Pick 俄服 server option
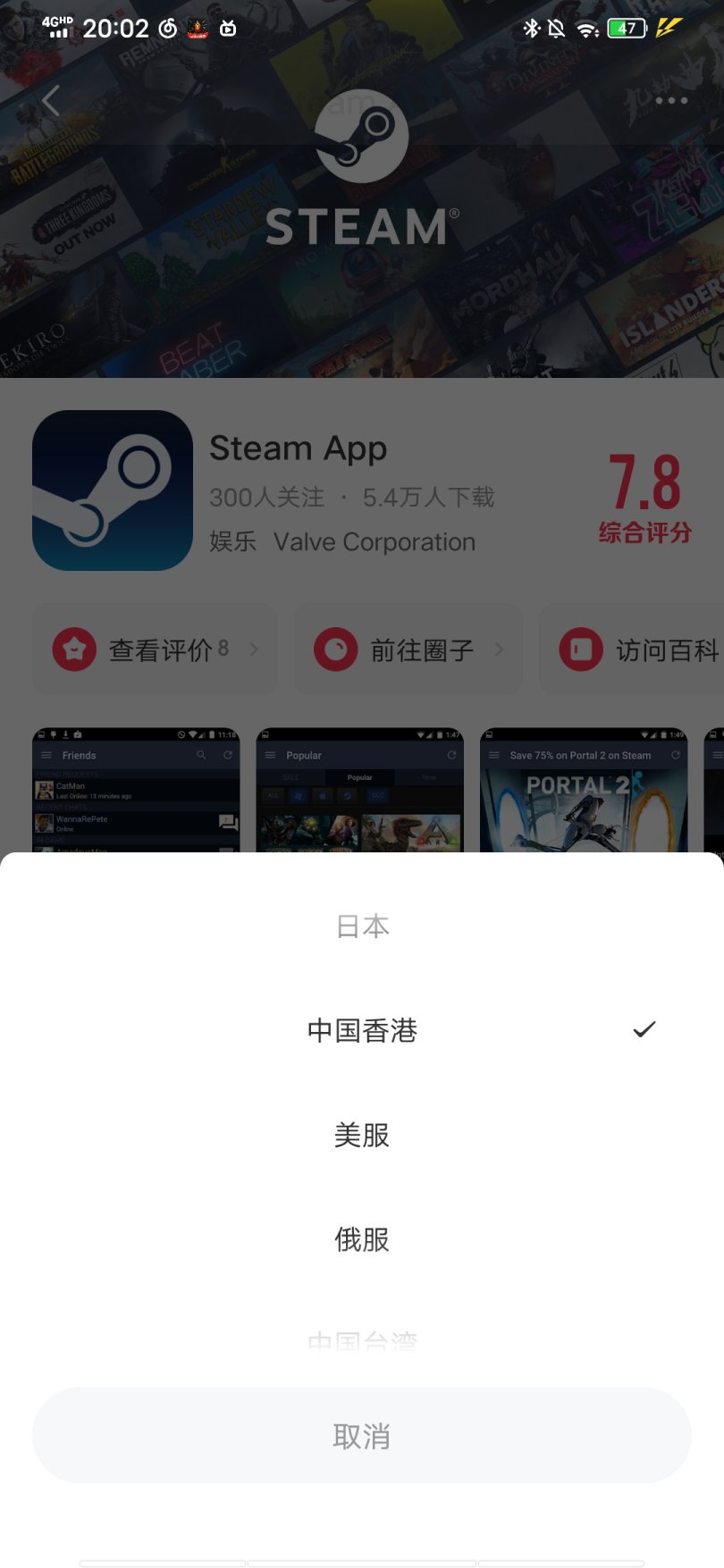 pos(362,1240)
